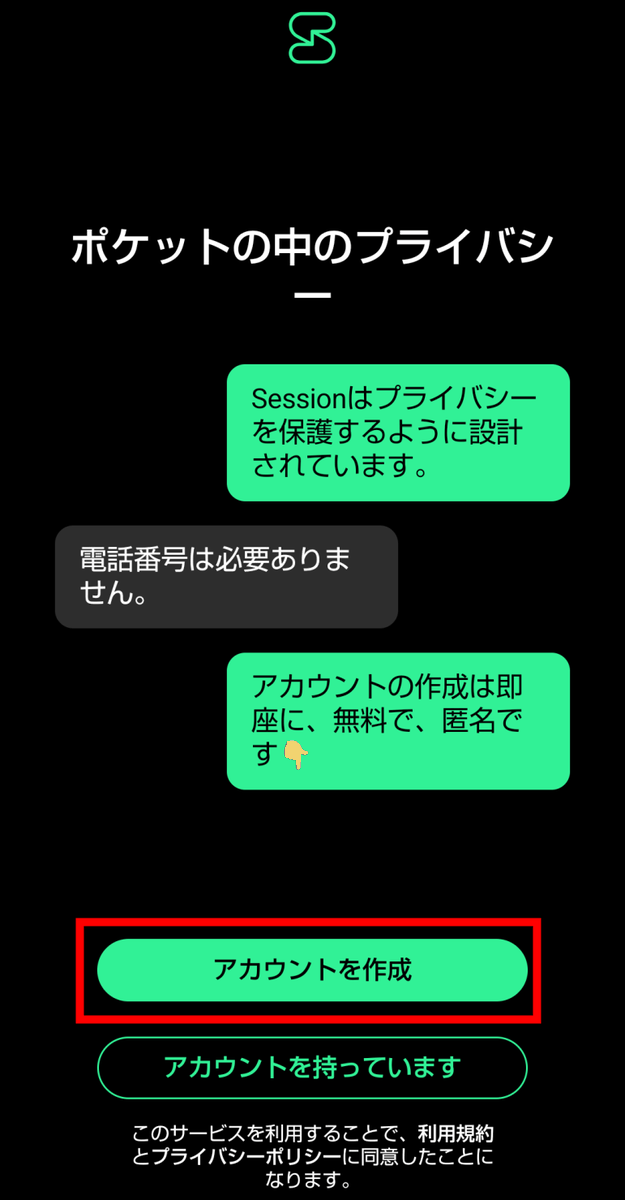Tap the アカウントを作成 button
The width and height of the screenshot is (625, 1200).
(312, 970)
